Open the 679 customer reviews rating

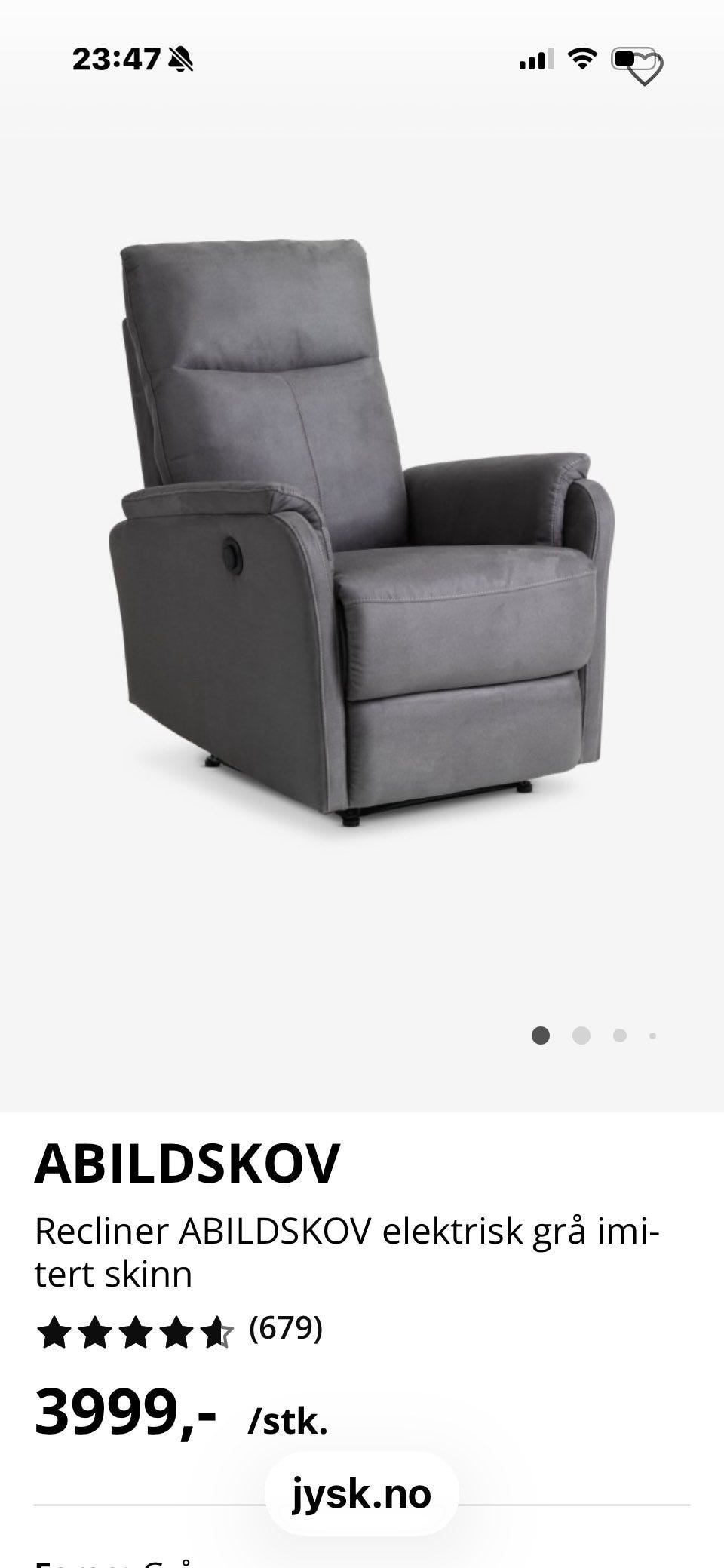point(179,1331)
